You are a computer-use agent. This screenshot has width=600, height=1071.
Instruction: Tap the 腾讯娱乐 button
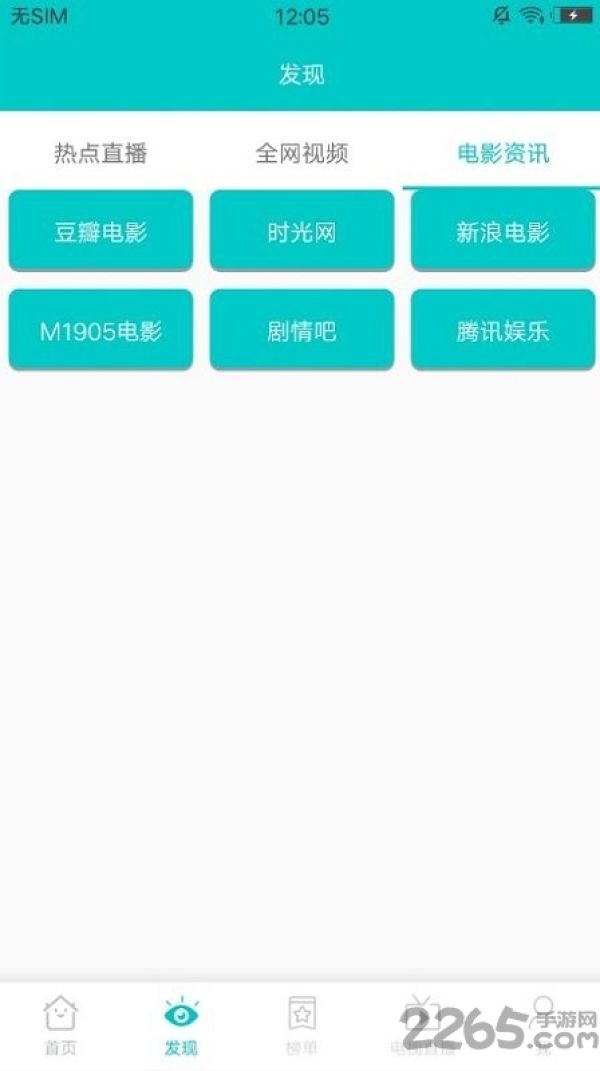click(x=502, y=331)
